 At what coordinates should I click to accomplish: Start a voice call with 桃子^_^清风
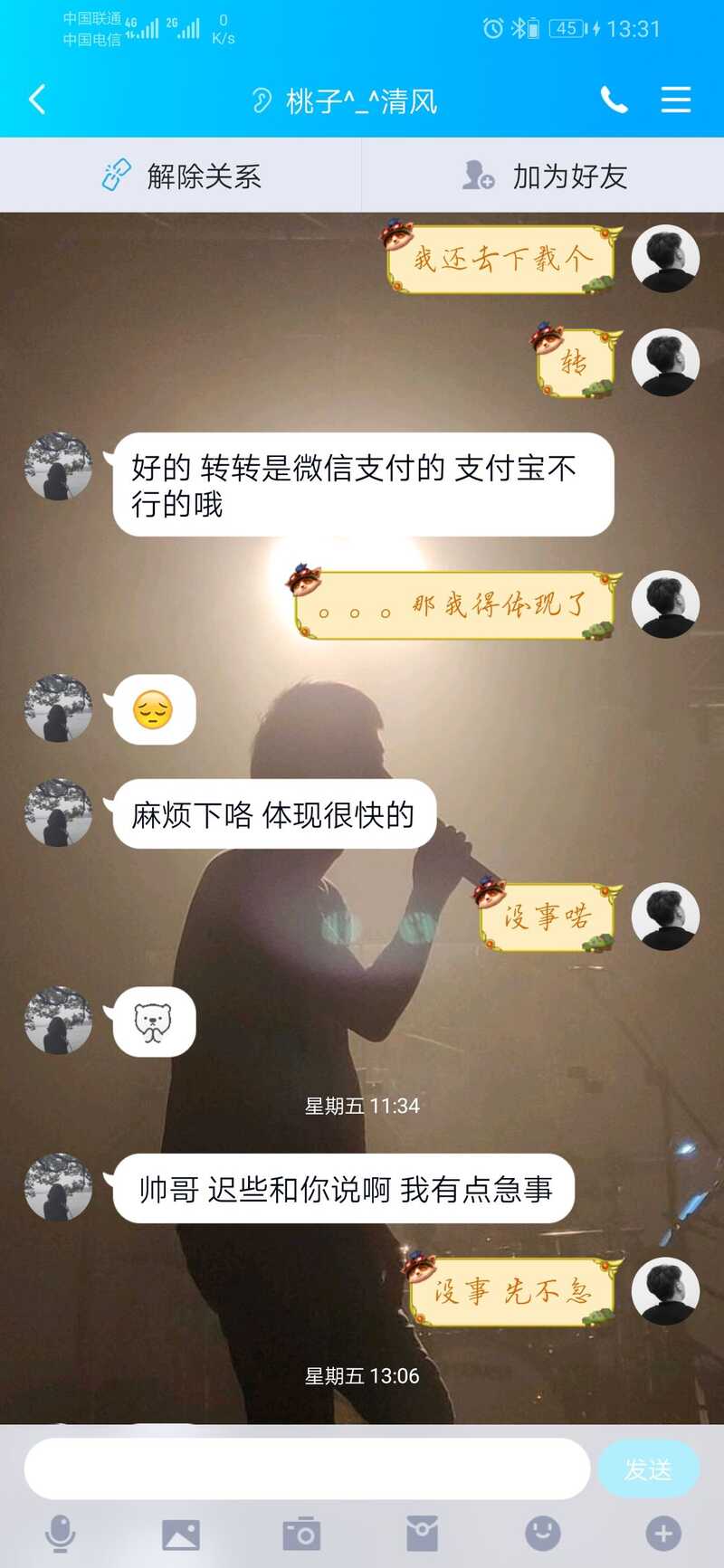[x=614, y=100]
